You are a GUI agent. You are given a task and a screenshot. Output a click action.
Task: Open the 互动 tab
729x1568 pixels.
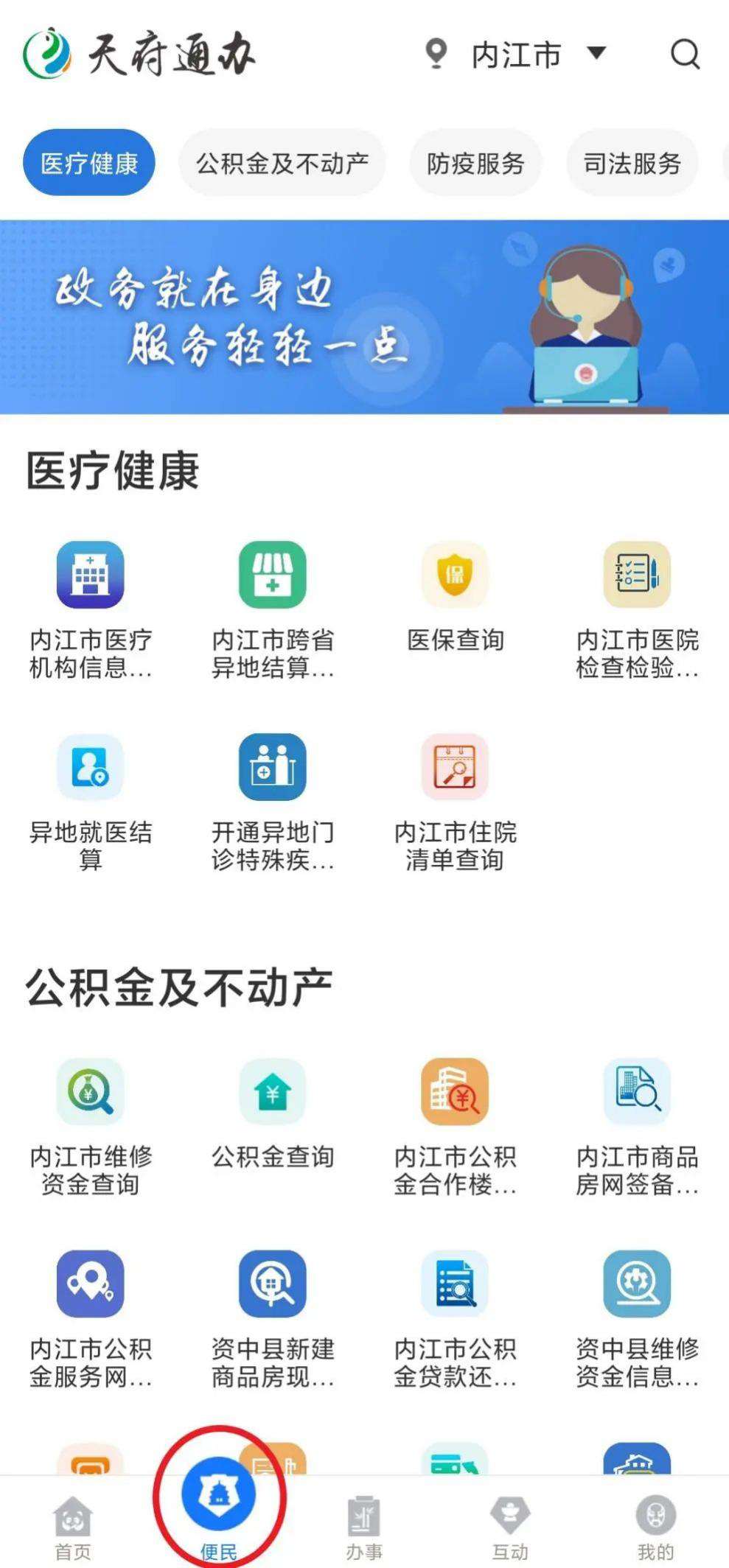[510, 1527]
